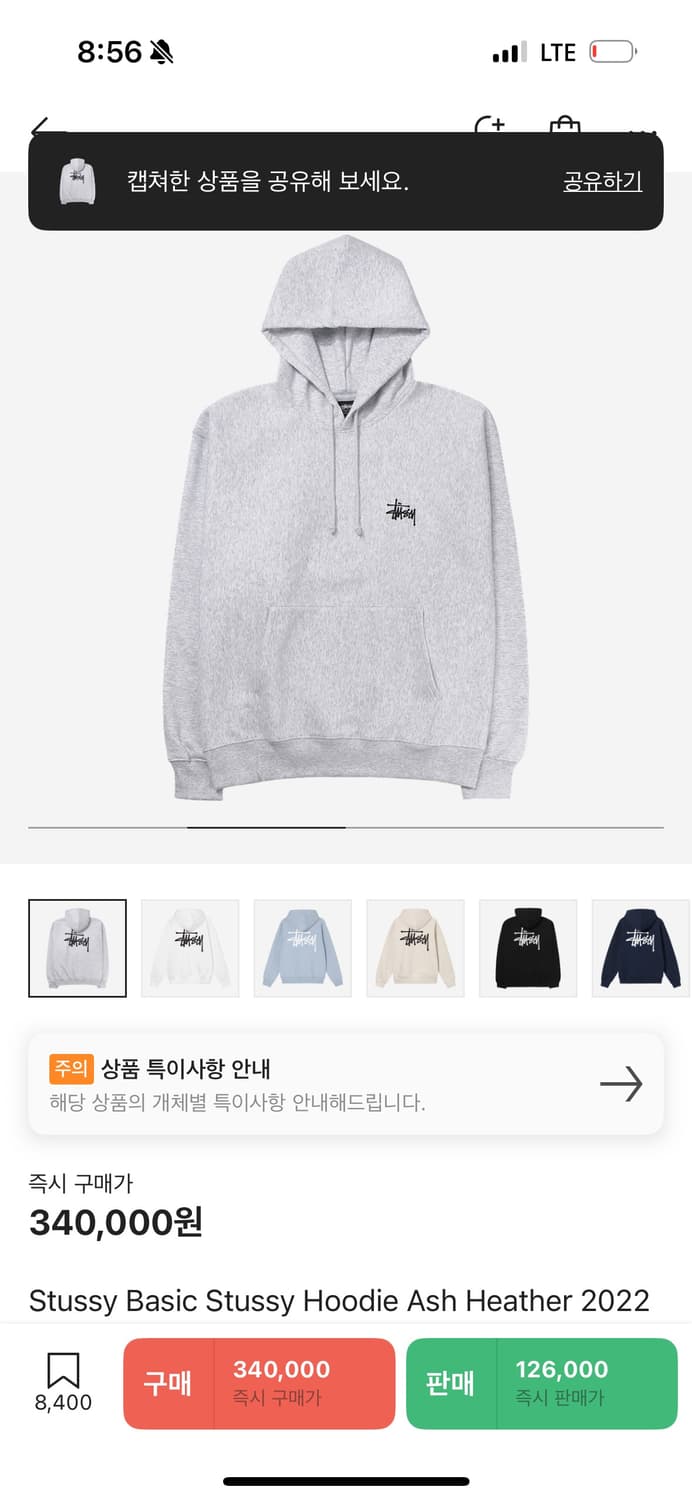Tap 공유하기 to share the captured product
692x1500 pixels.
point(602,181)
